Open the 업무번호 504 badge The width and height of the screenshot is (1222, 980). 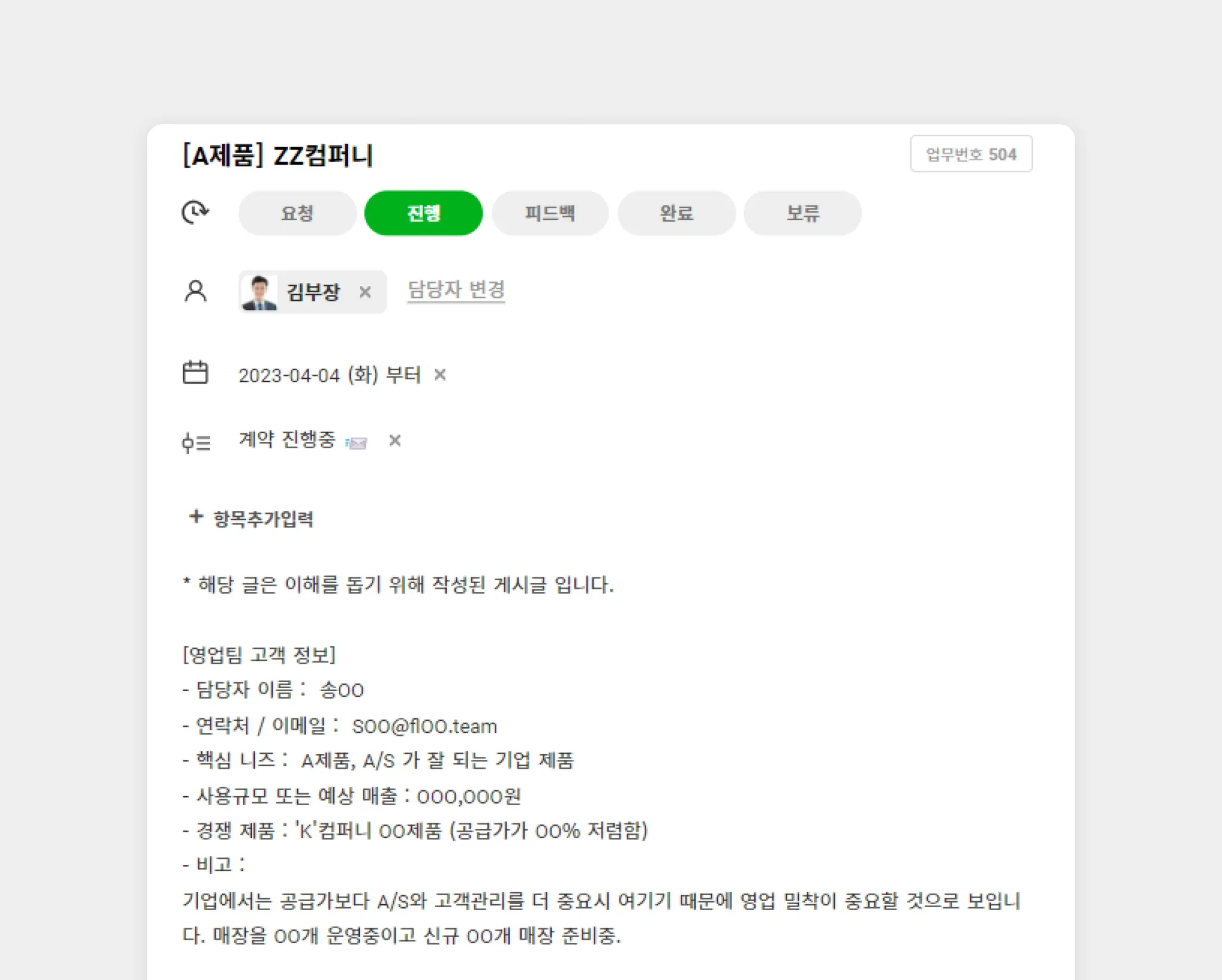point(971,154)
